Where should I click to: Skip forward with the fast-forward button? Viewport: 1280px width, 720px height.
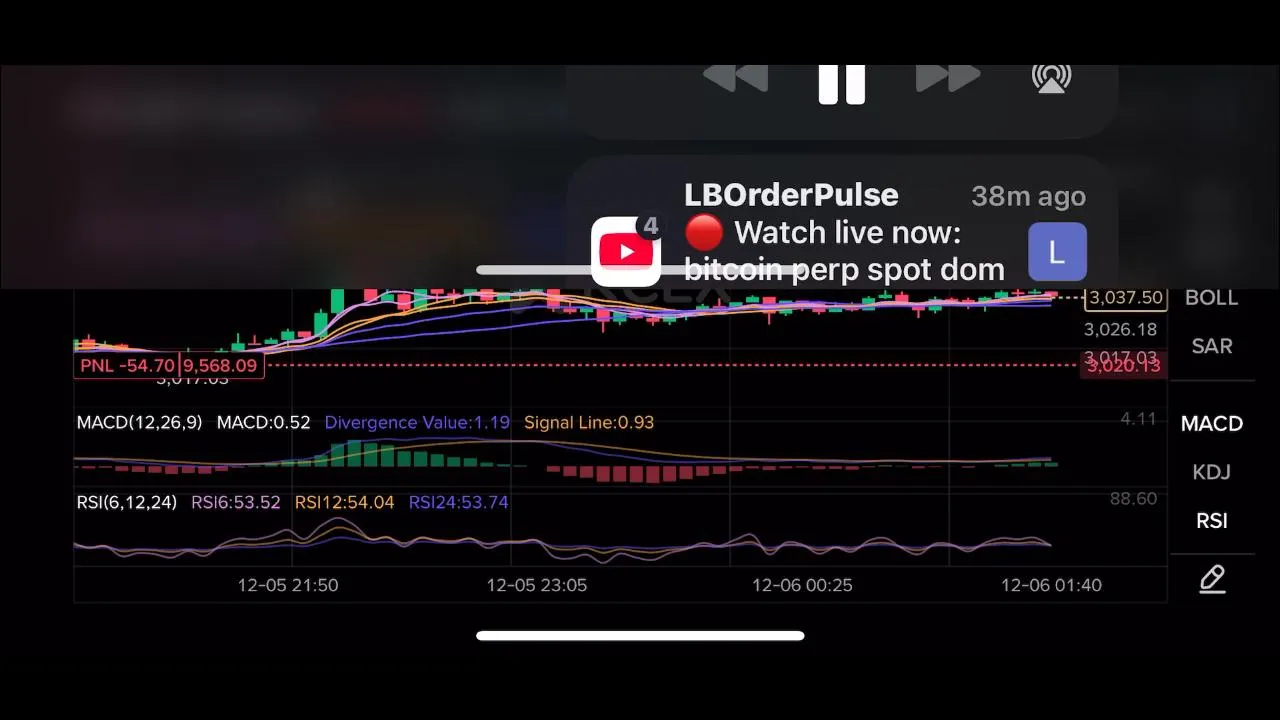coord(947,78)
